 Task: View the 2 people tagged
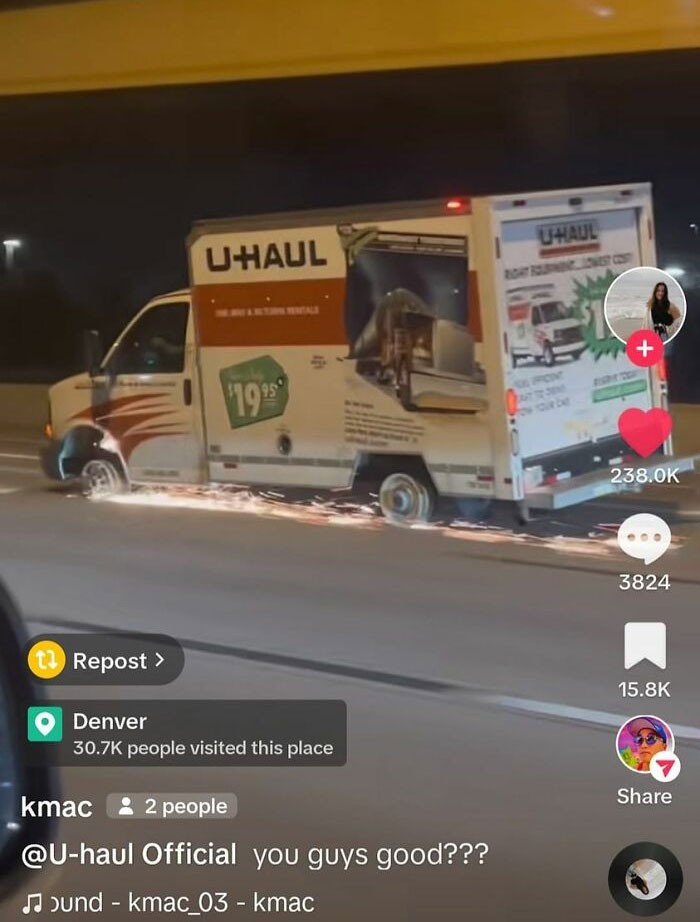[x=172, y=806]
